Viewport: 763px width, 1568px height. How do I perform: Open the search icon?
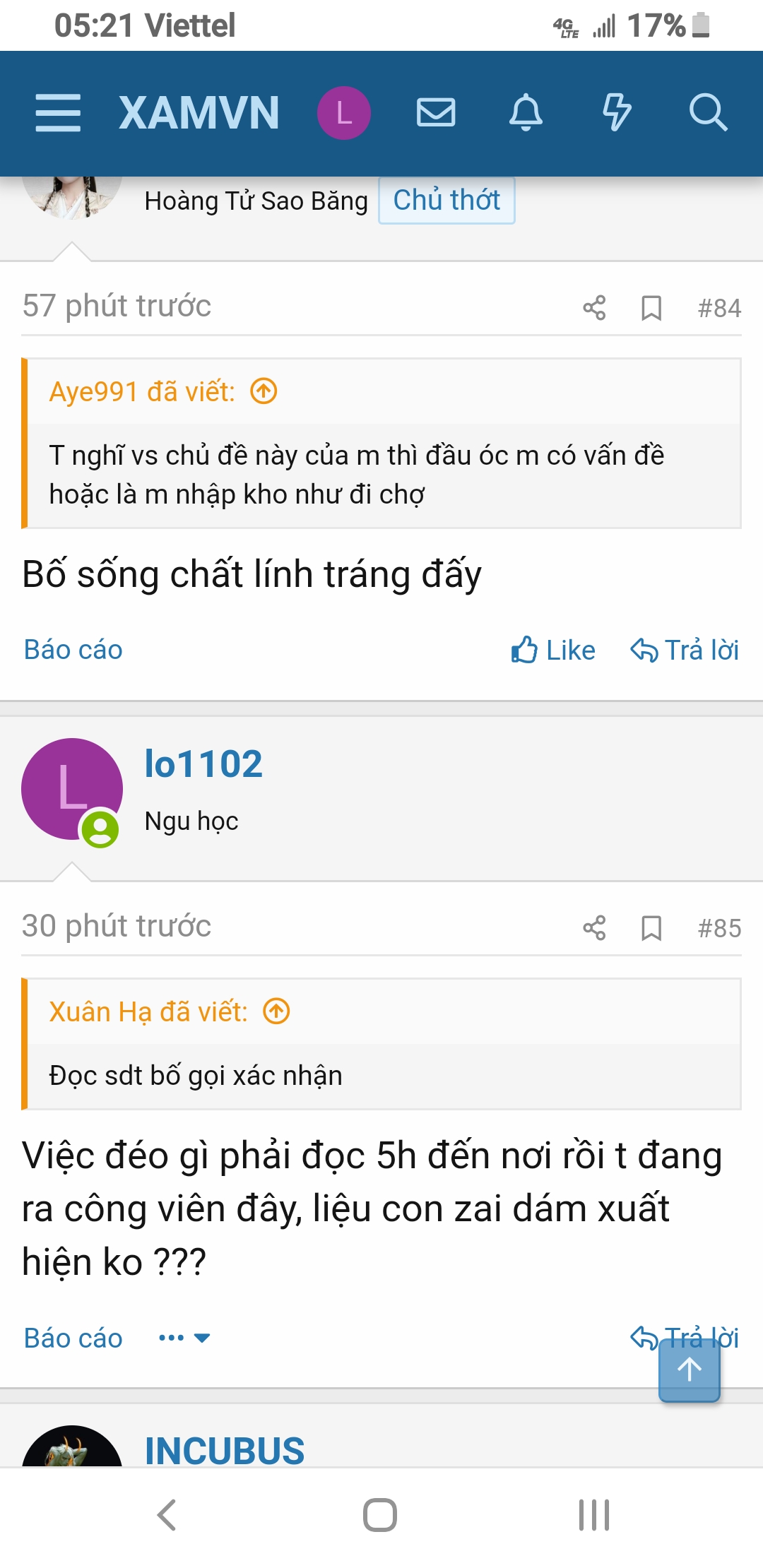coord(707,113)
